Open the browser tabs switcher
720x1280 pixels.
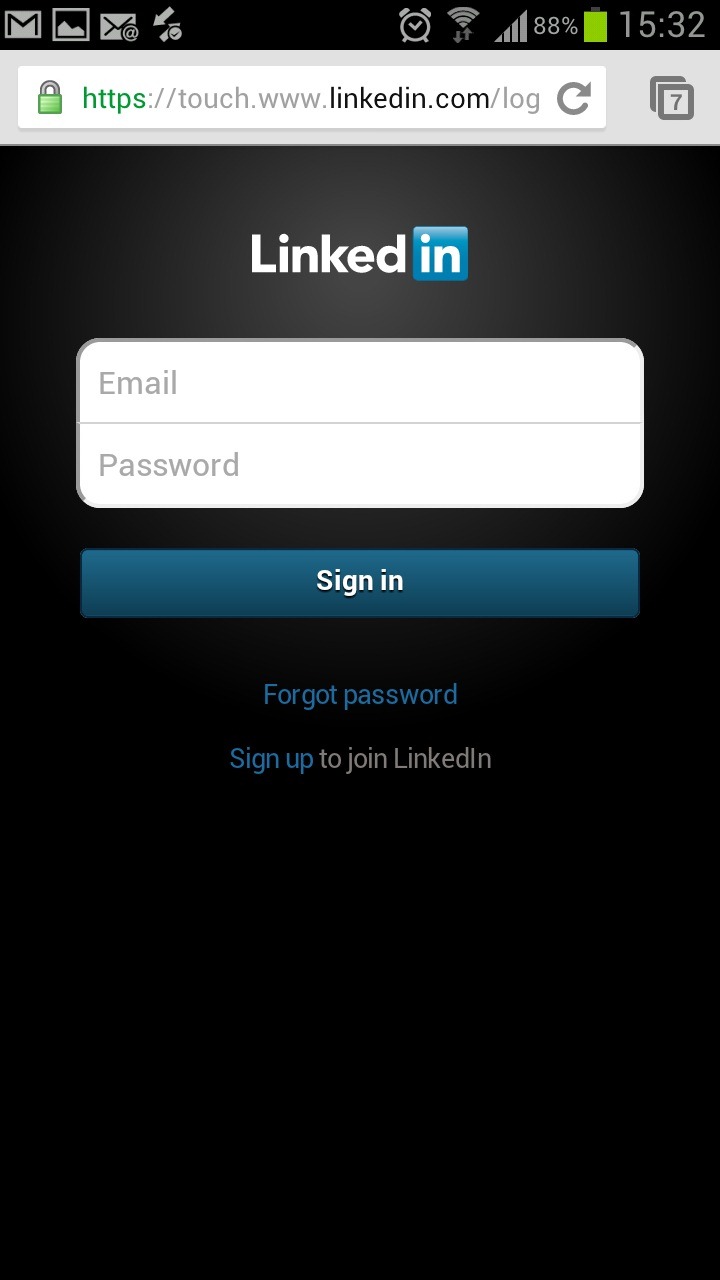(673, 98)
